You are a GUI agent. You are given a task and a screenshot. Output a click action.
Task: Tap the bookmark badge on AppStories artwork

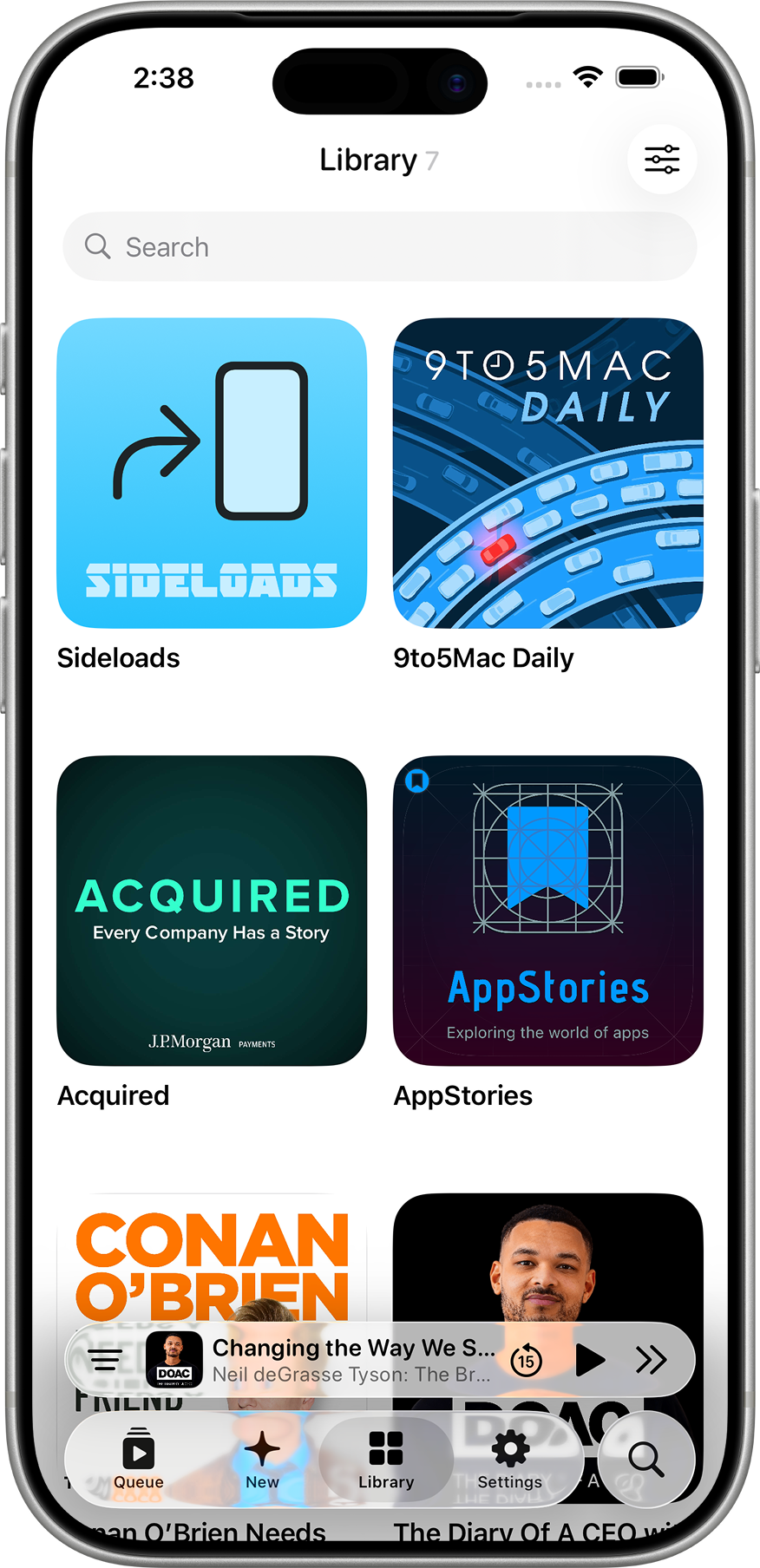[416, 781]
